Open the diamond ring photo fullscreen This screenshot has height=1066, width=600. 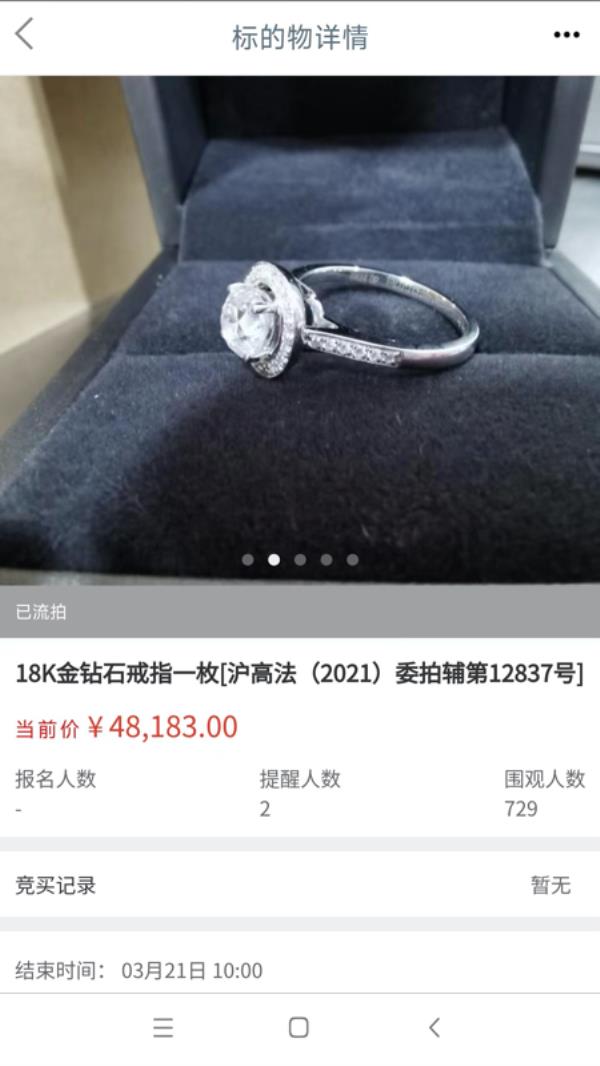pos(300,320)
